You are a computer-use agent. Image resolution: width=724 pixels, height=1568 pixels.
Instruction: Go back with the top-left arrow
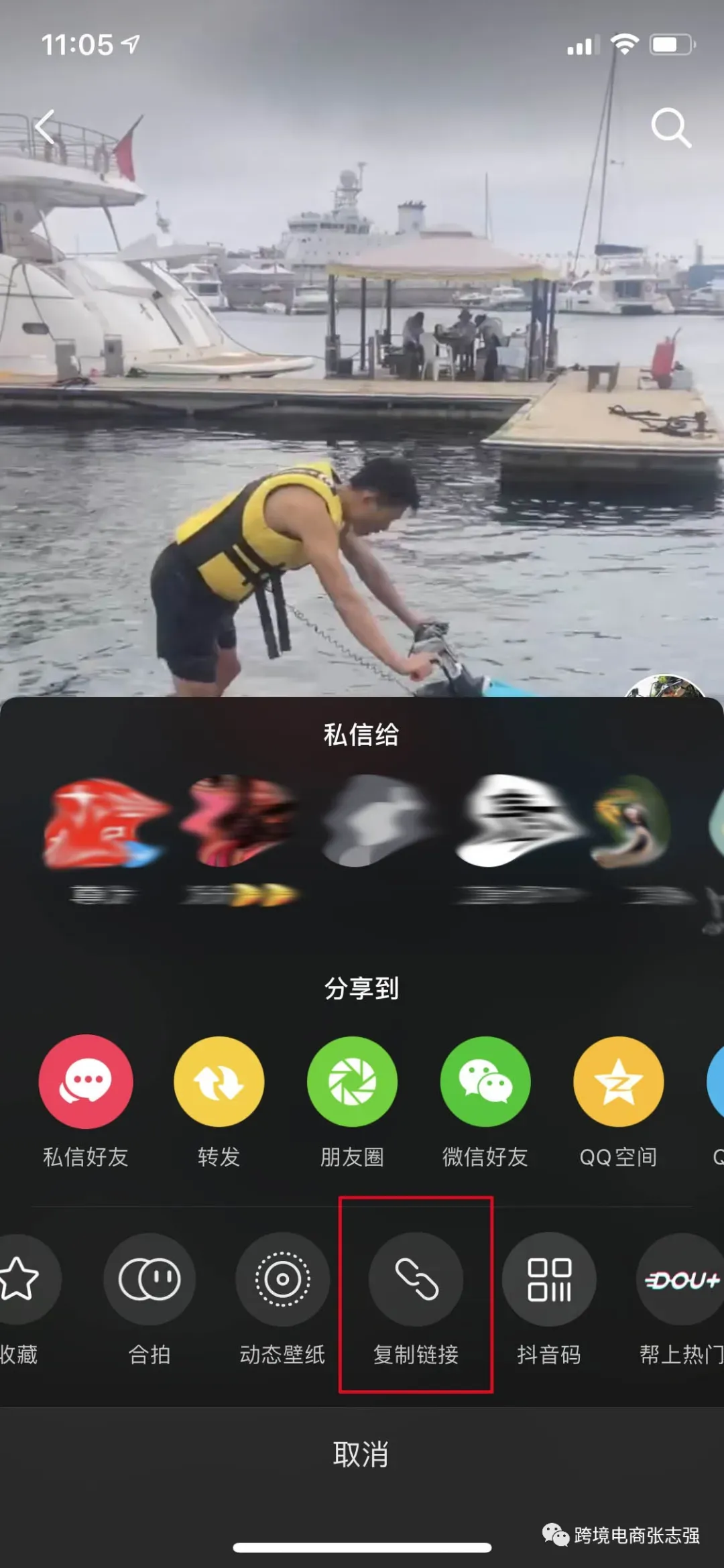tap(46, 127)
